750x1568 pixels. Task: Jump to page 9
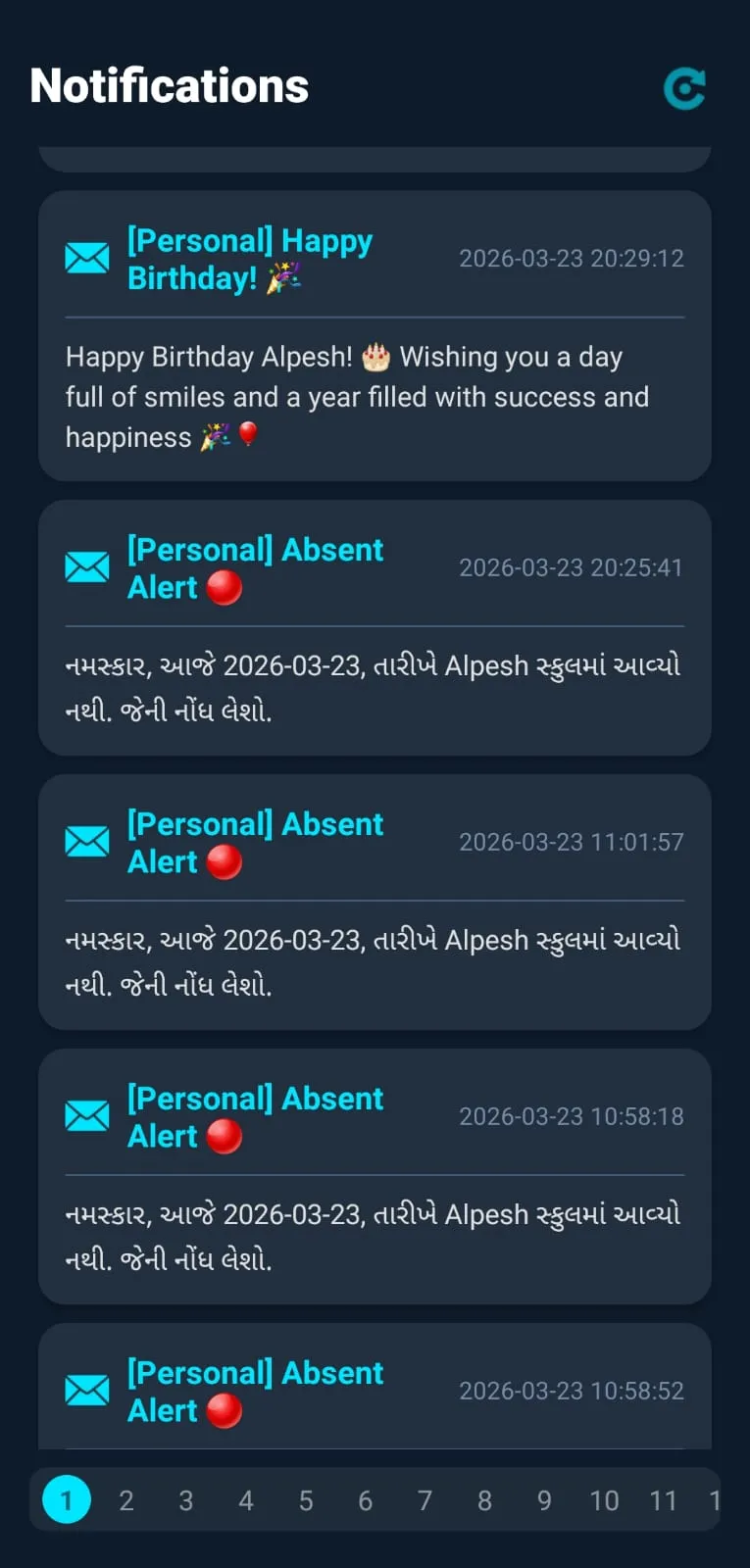(544, 1500)
